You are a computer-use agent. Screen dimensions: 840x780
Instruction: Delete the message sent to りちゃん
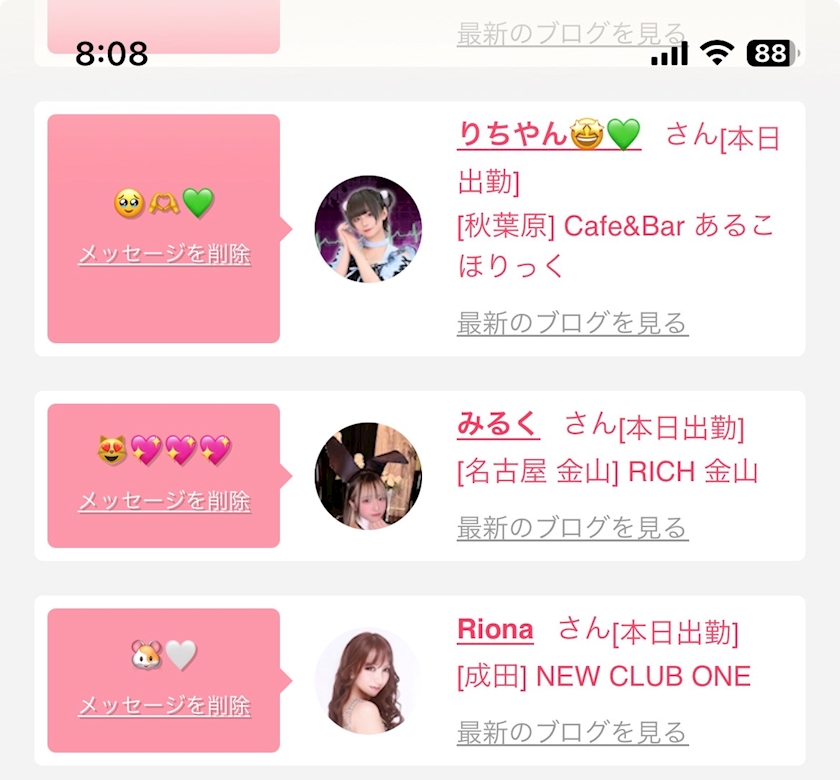point(164,254)
